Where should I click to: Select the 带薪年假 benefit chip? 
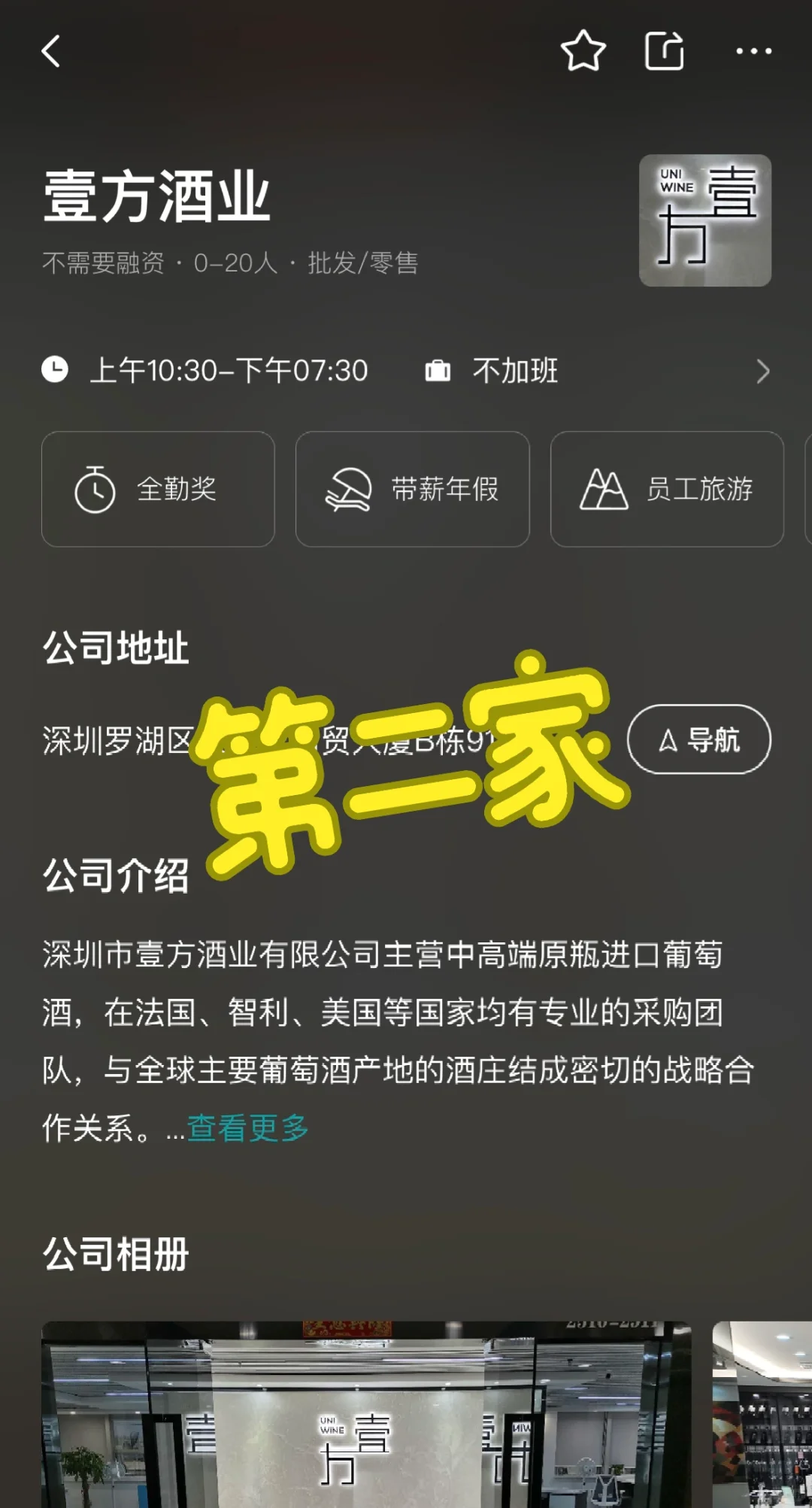(412, 489)
